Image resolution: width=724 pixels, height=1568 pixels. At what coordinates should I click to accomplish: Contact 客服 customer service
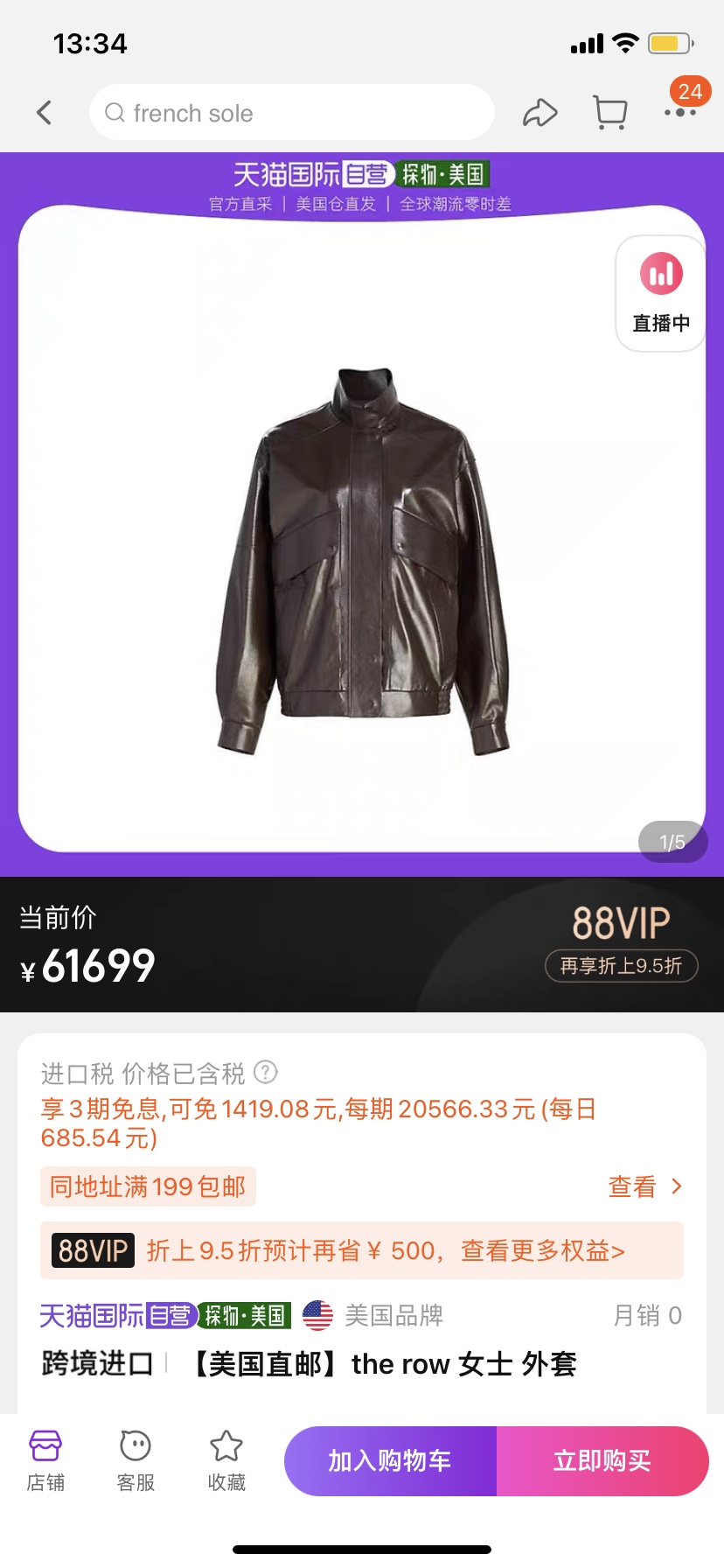point(136,1460)
